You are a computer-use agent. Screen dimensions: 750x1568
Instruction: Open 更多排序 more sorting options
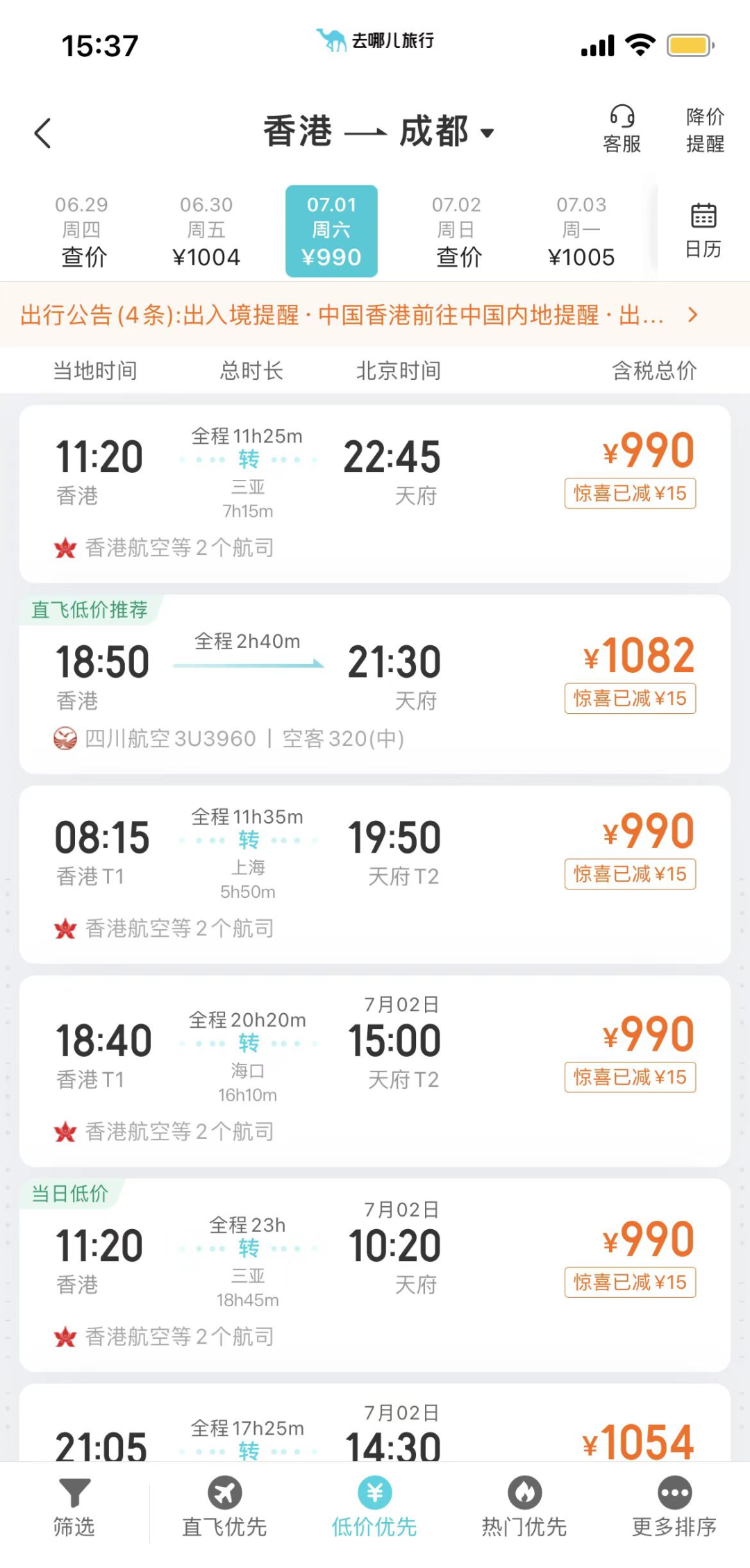click(x=674, y=1508)
